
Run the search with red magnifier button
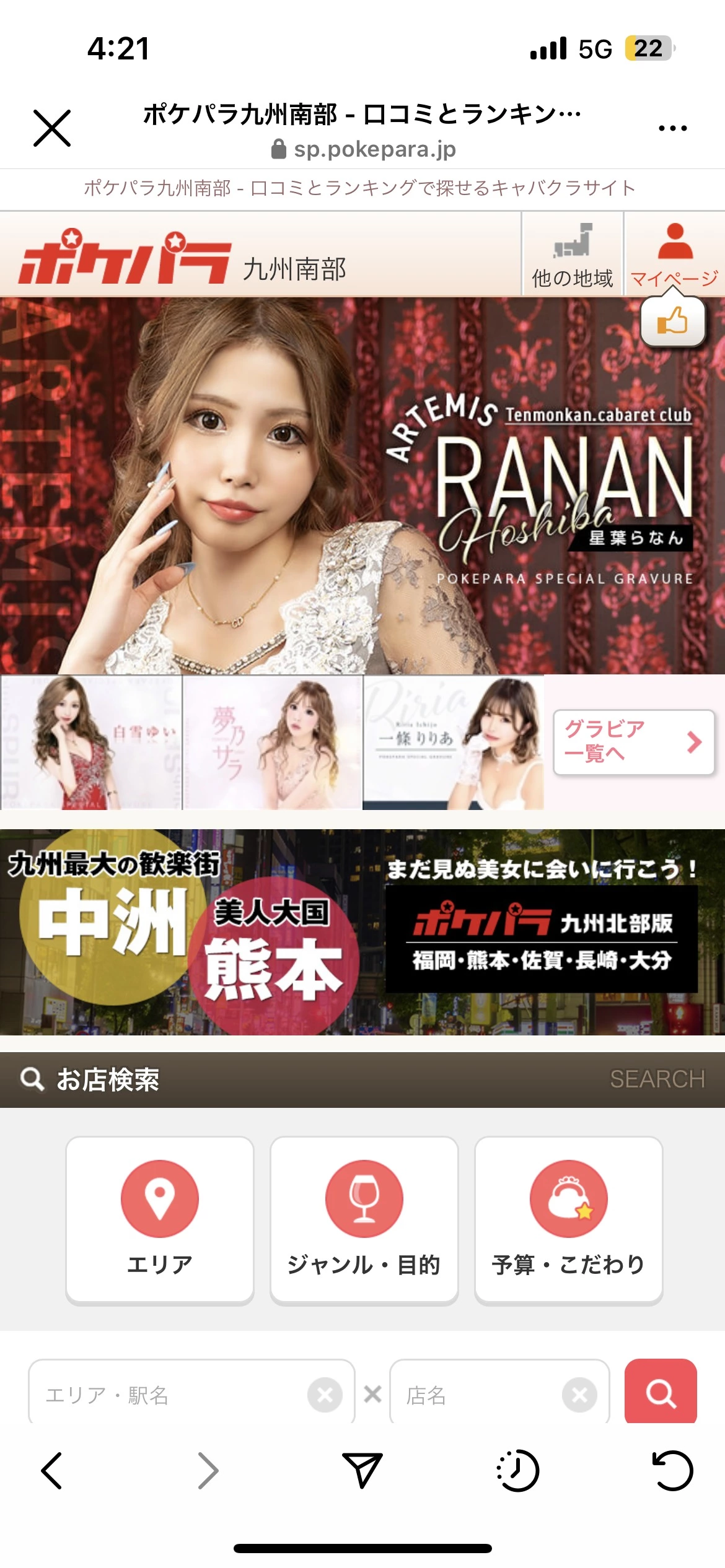coord(661,1393)
